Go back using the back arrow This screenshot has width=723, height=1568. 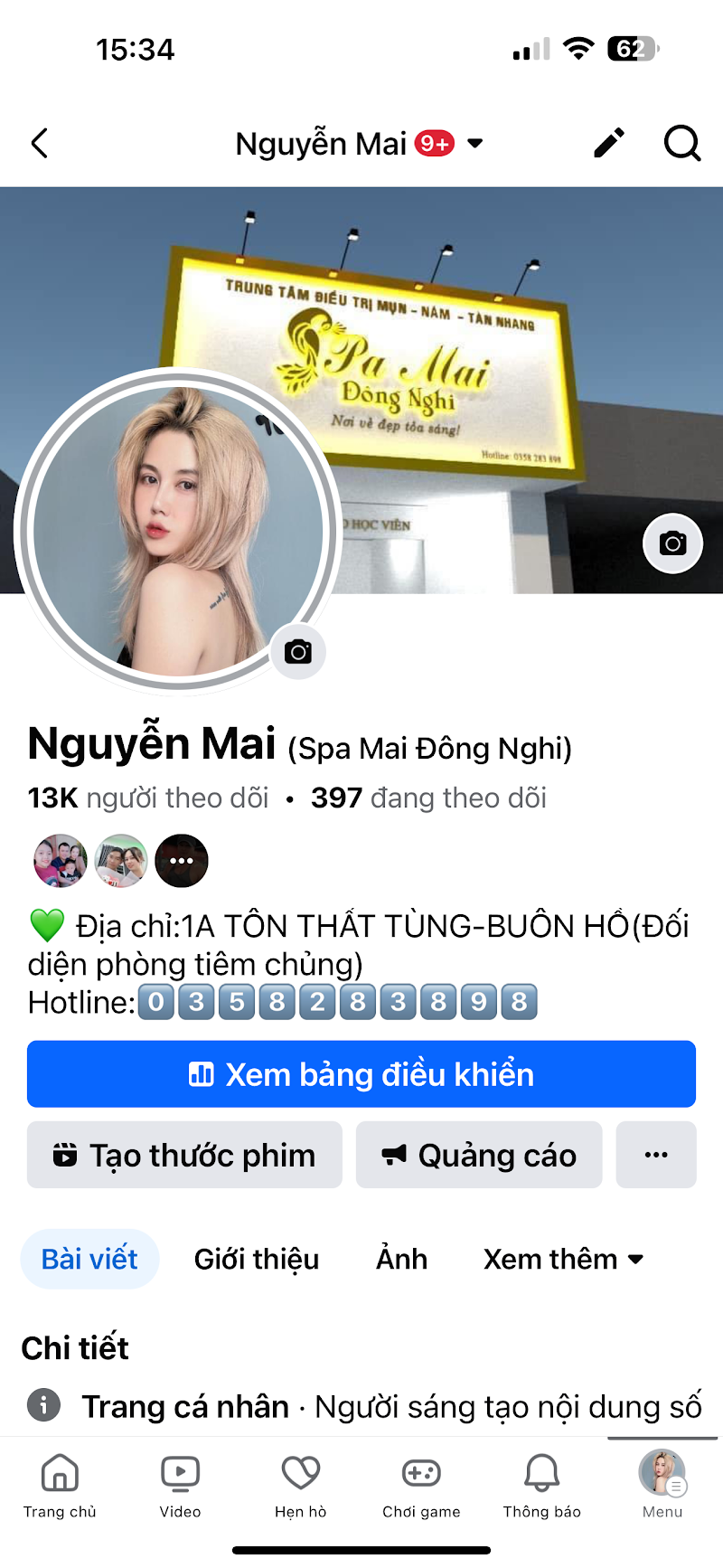[x=39, y=143]
